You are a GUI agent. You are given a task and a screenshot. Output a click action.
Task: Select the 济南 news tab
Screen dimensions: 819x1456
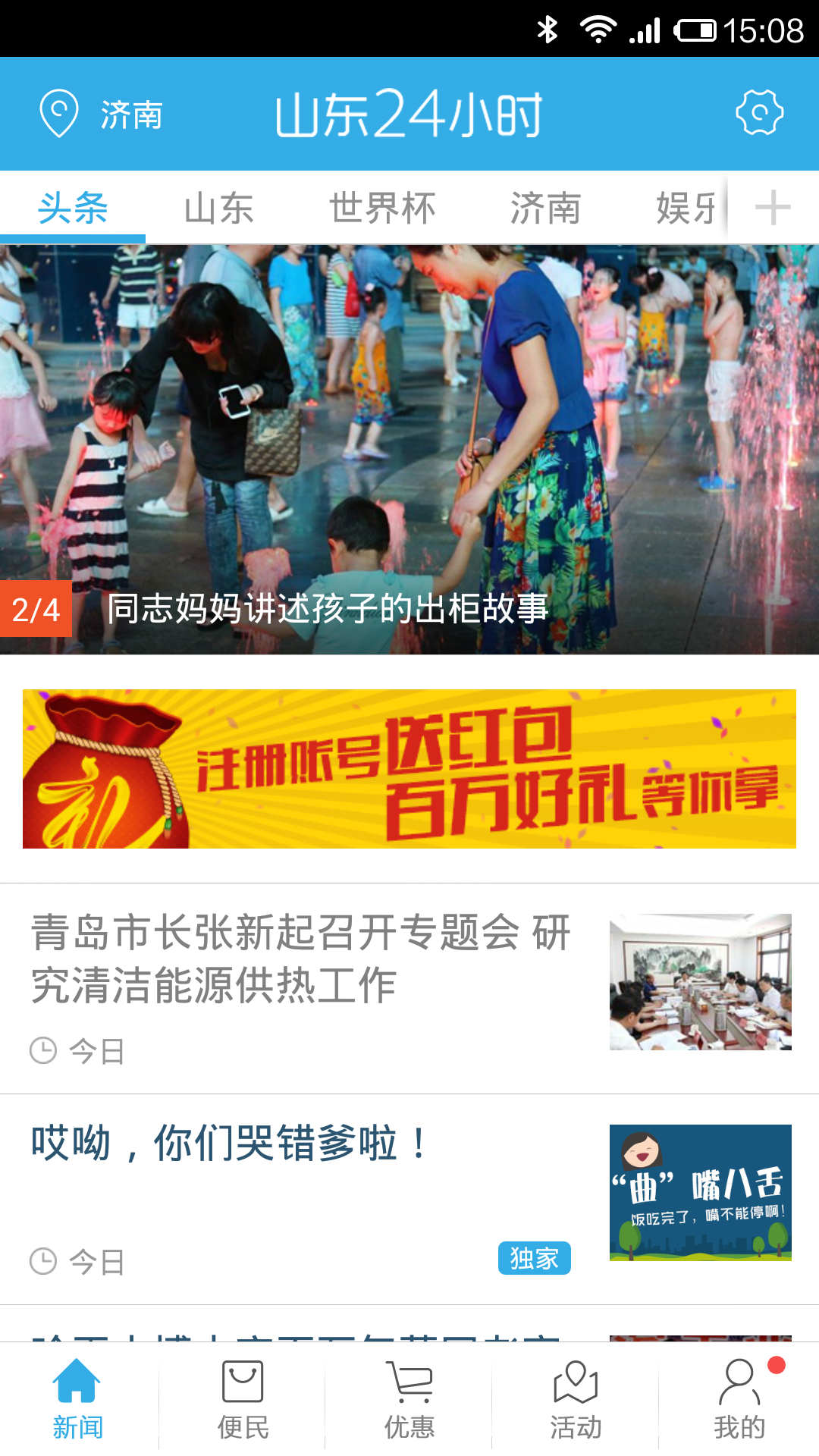(545, 208)
